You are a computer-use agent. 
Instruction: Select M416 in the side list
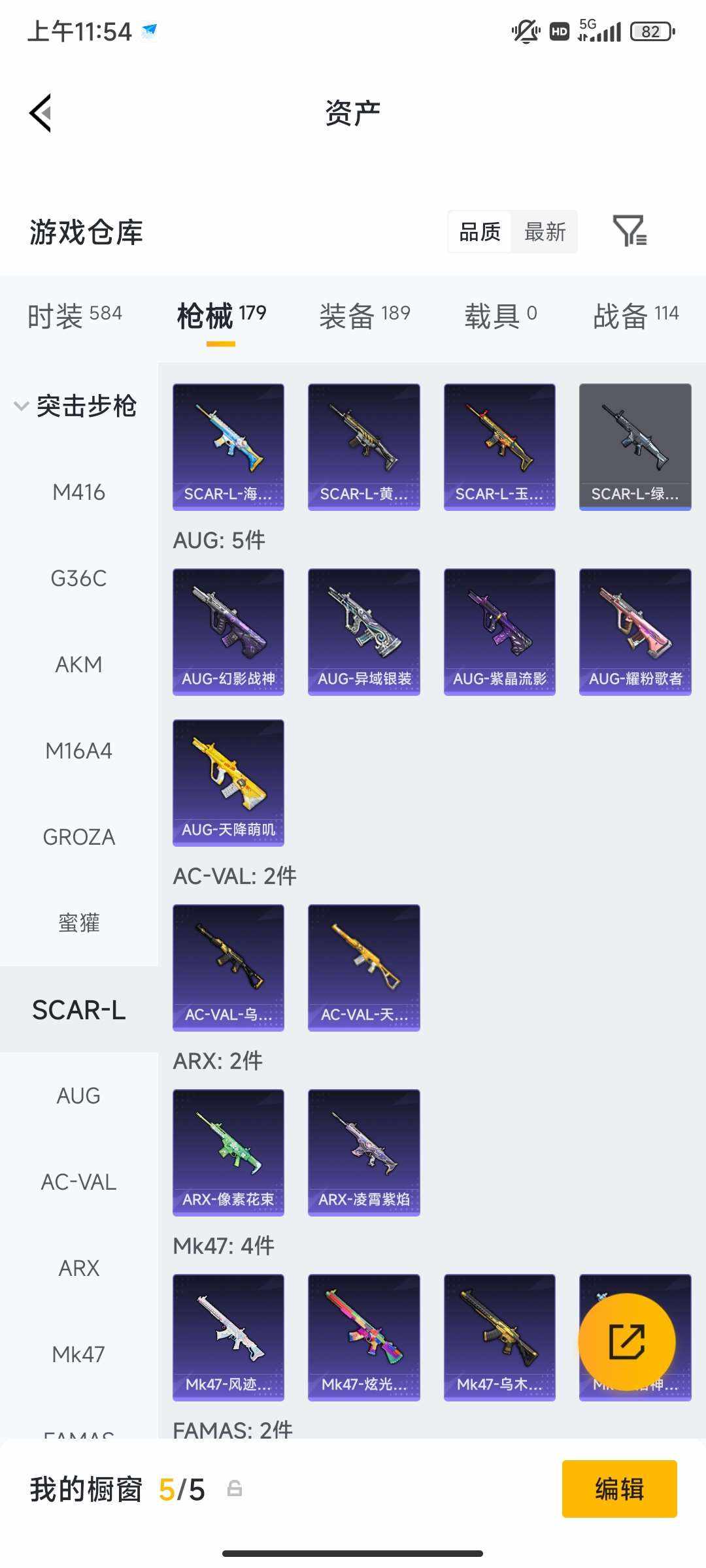pyautogui.click(x=78, y=492)
